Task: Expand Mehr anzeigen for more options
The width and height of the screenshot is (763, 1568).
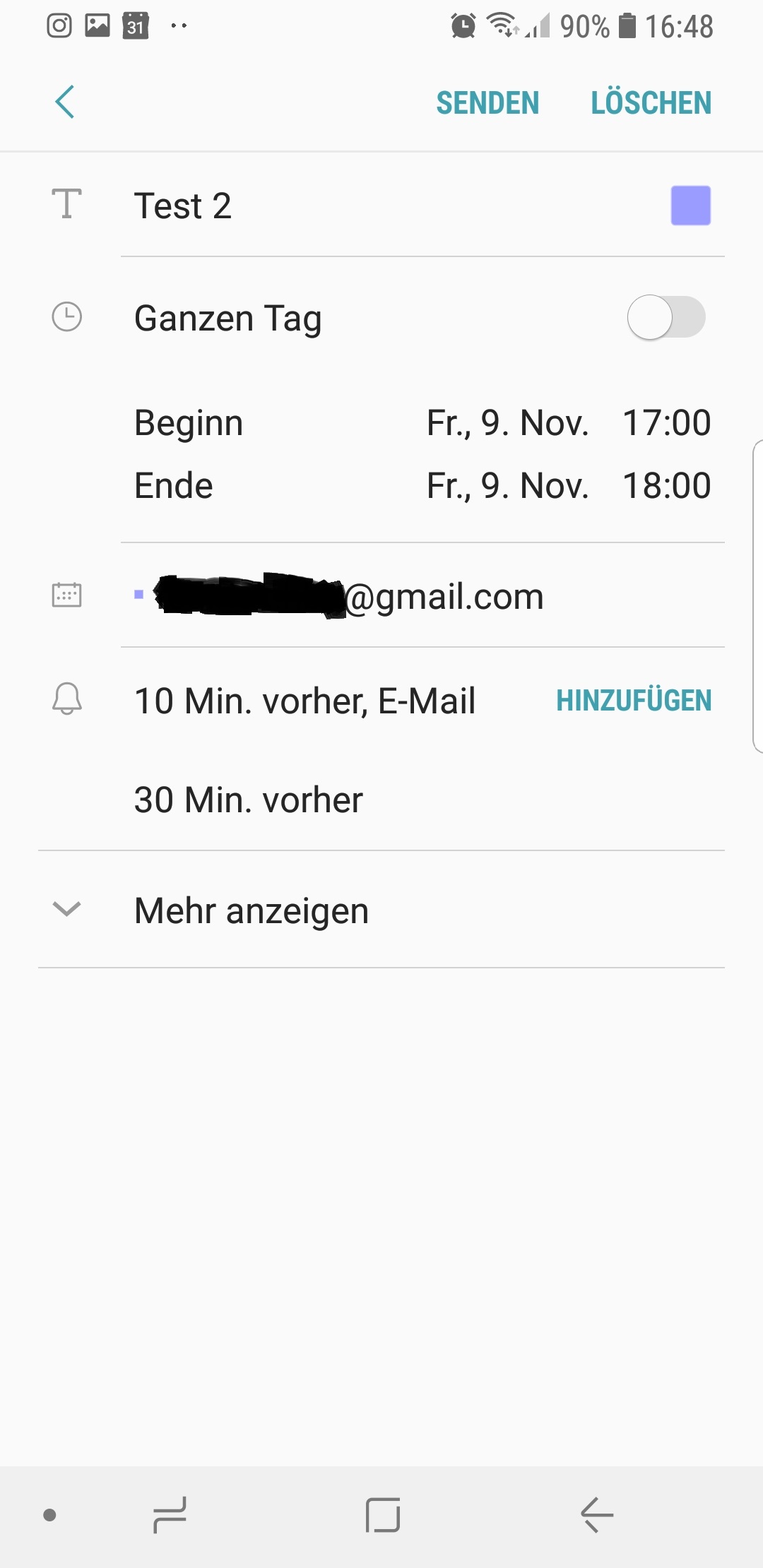Action: tap(252, 910)
